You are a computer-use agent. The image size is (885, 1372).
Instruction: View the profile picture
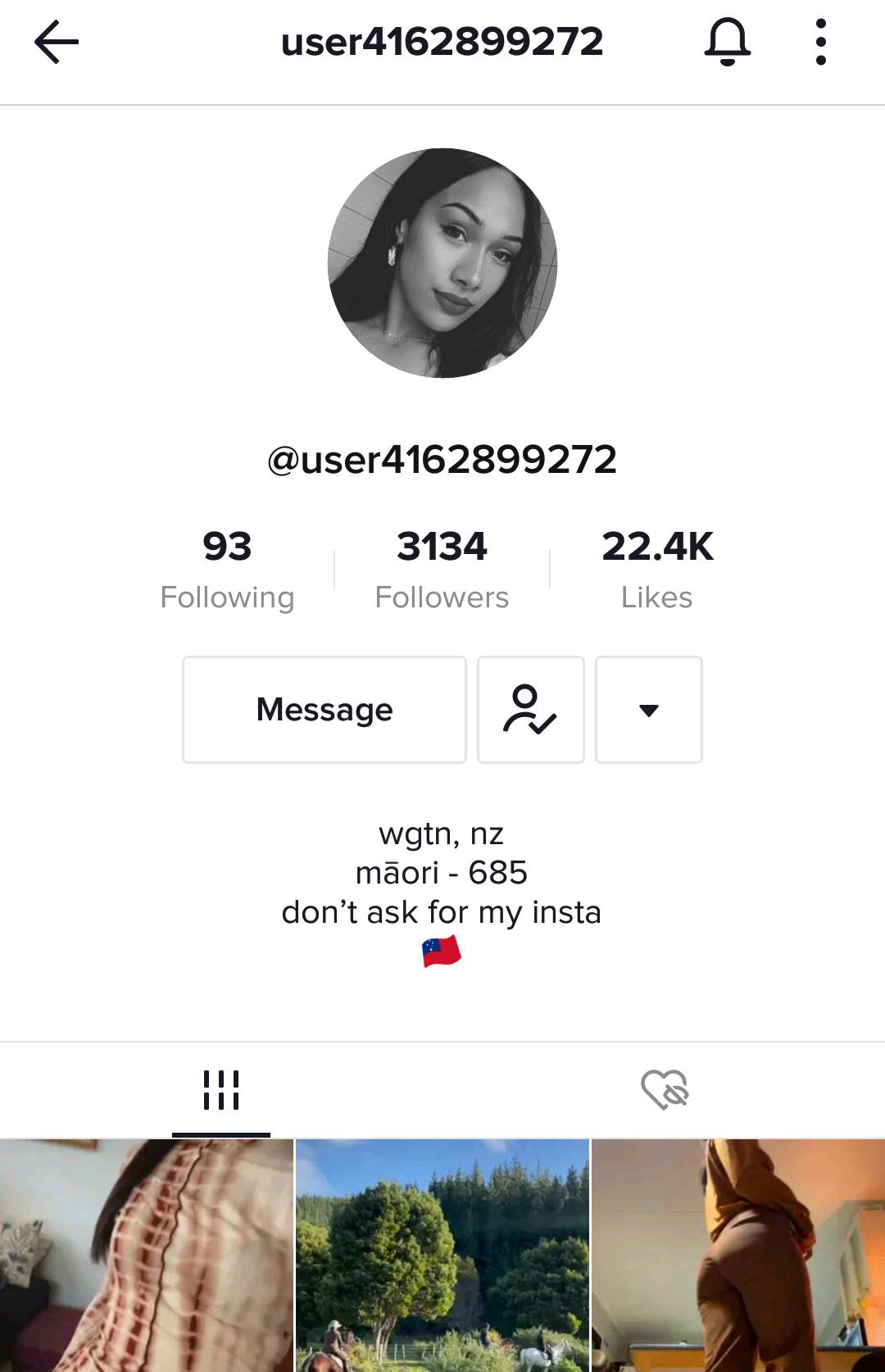click(x=442, y=263)
